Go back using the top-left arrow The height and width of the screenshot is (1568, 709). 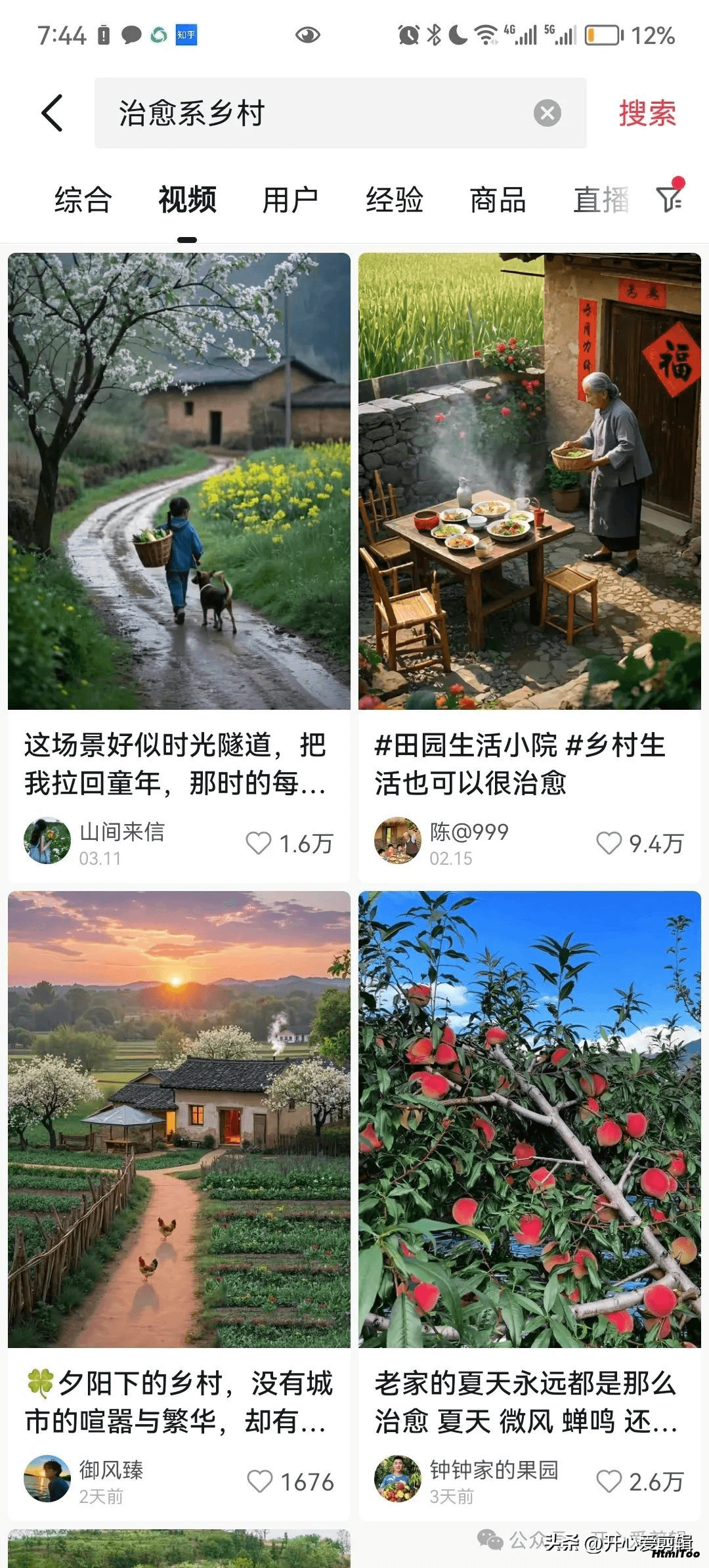[x=52, y=113]
